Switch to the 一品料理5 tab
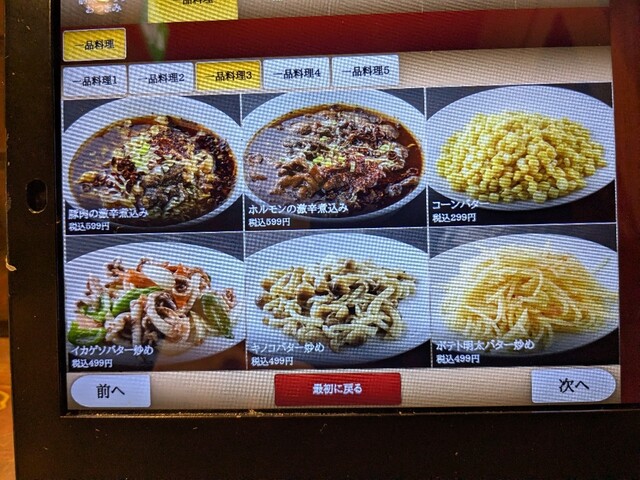Screen dimensions: 640x480 (365, 71)
